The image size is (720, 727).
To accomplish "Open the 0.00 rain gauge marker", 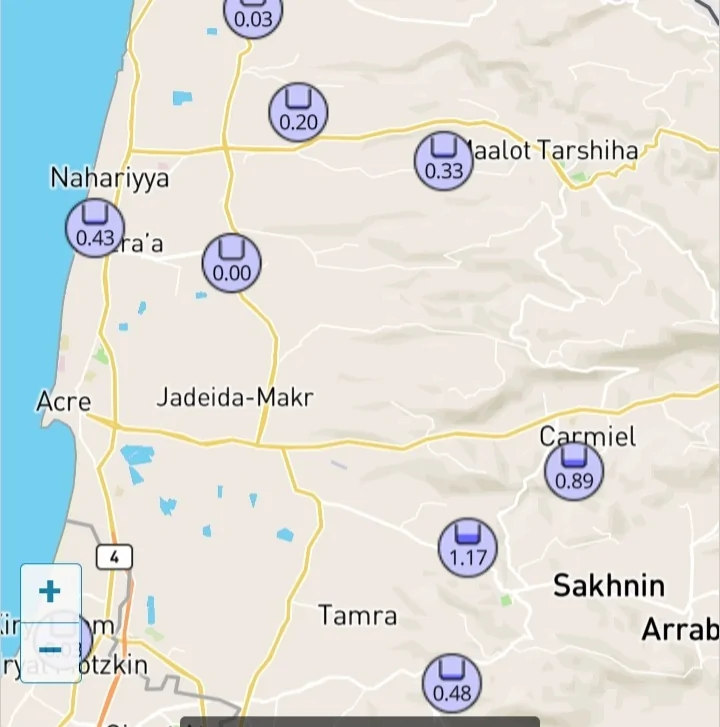I will tap(232, 262).
